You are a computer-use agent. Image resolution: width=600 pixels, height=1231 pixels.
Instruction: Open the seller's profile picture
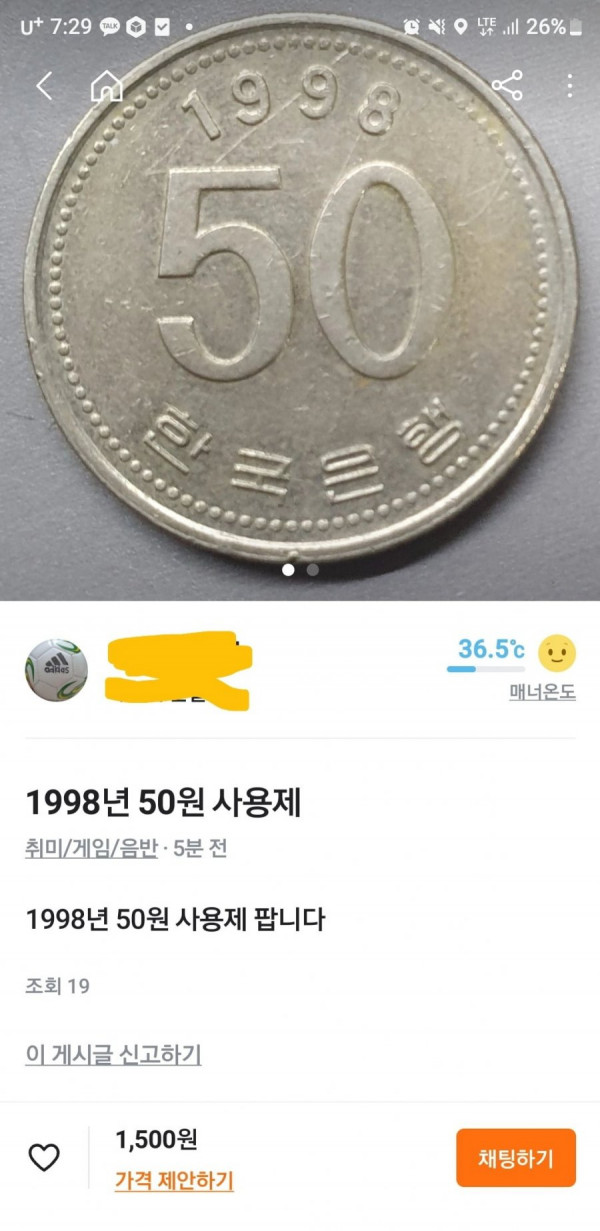56,670
